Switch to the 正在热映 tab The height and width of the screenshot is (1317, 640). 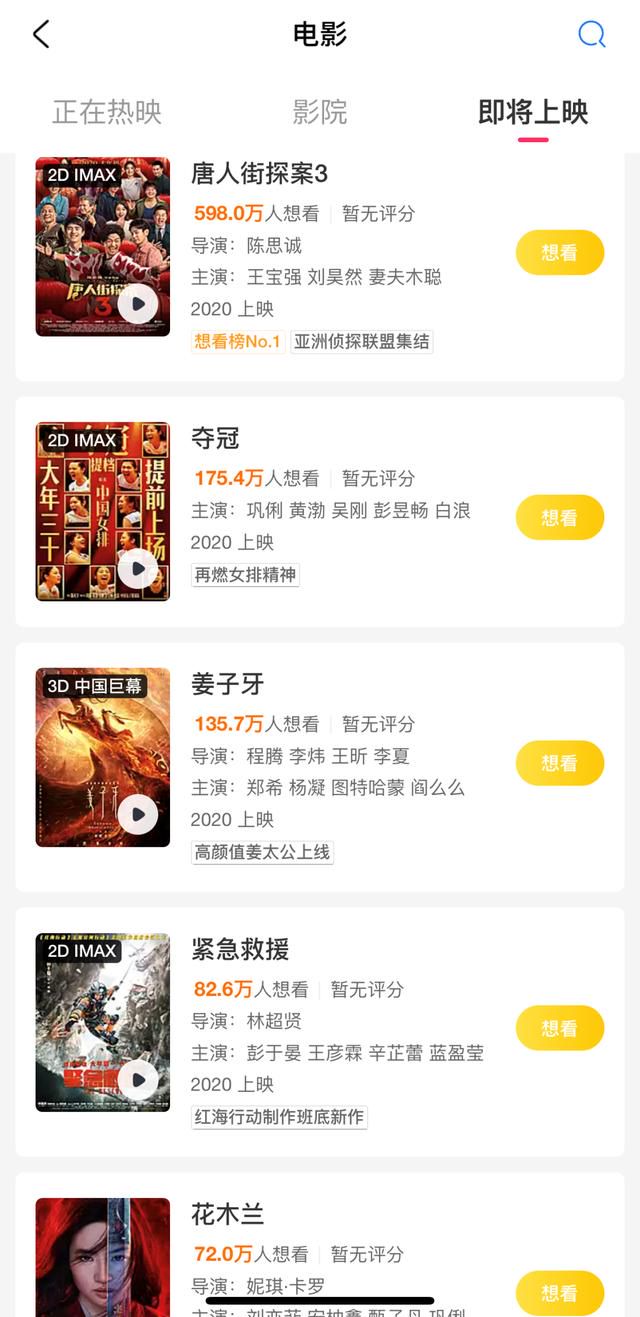(107, 111)
